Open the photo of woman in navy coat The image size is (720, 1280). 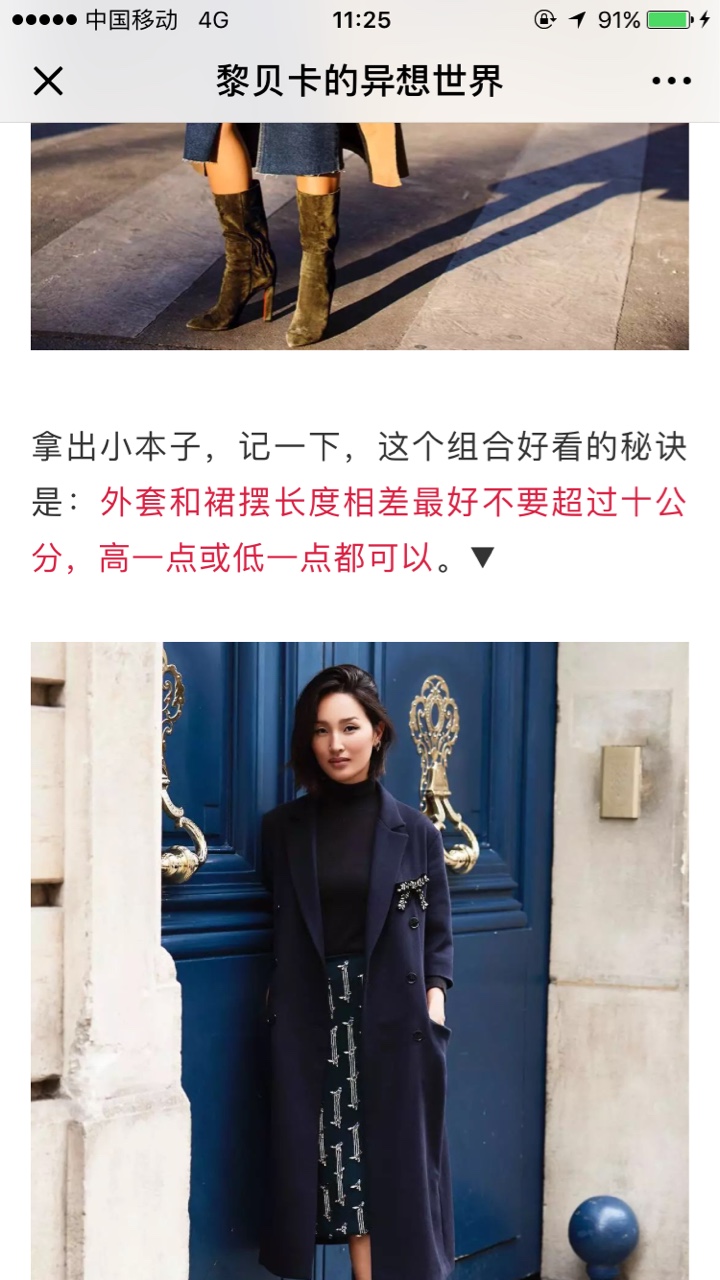[x=360, y=961]
